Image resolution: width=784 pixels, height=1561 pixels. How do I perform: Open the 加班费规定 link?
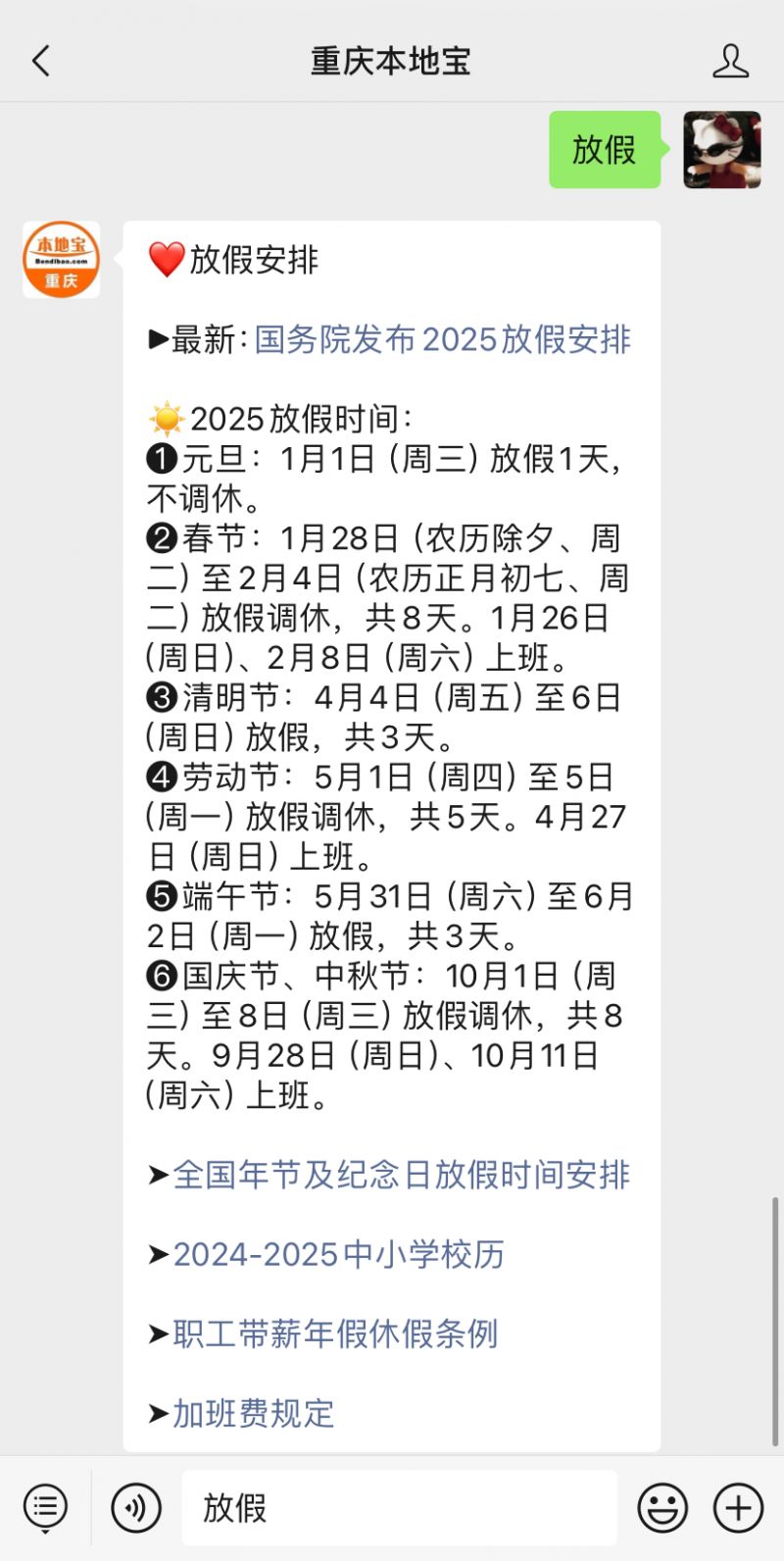pos(254,1413)
